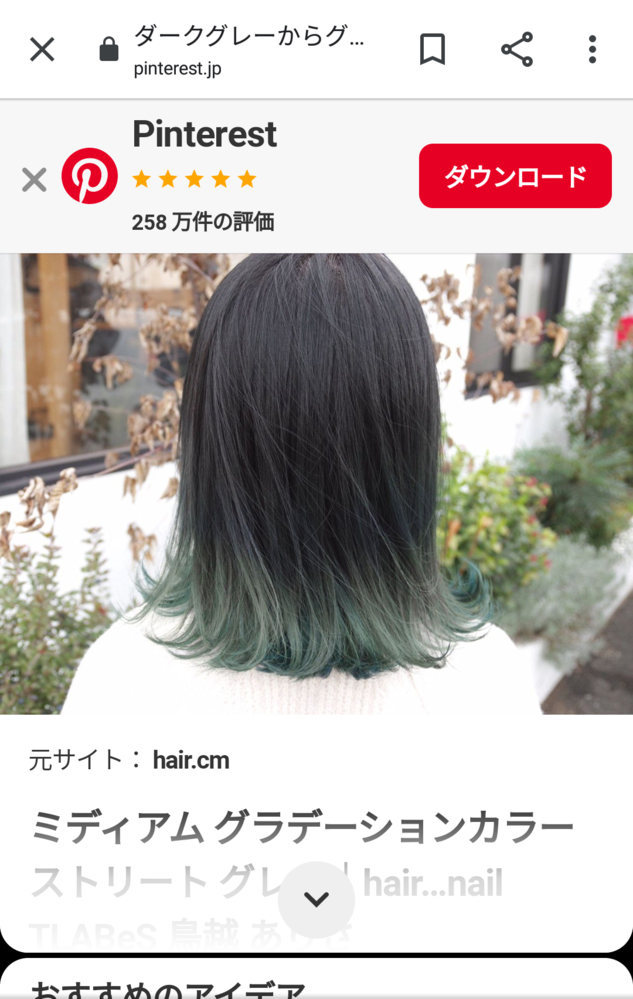
Task: Bookmark this Pinterest page
Action: (x=432, y=49)
